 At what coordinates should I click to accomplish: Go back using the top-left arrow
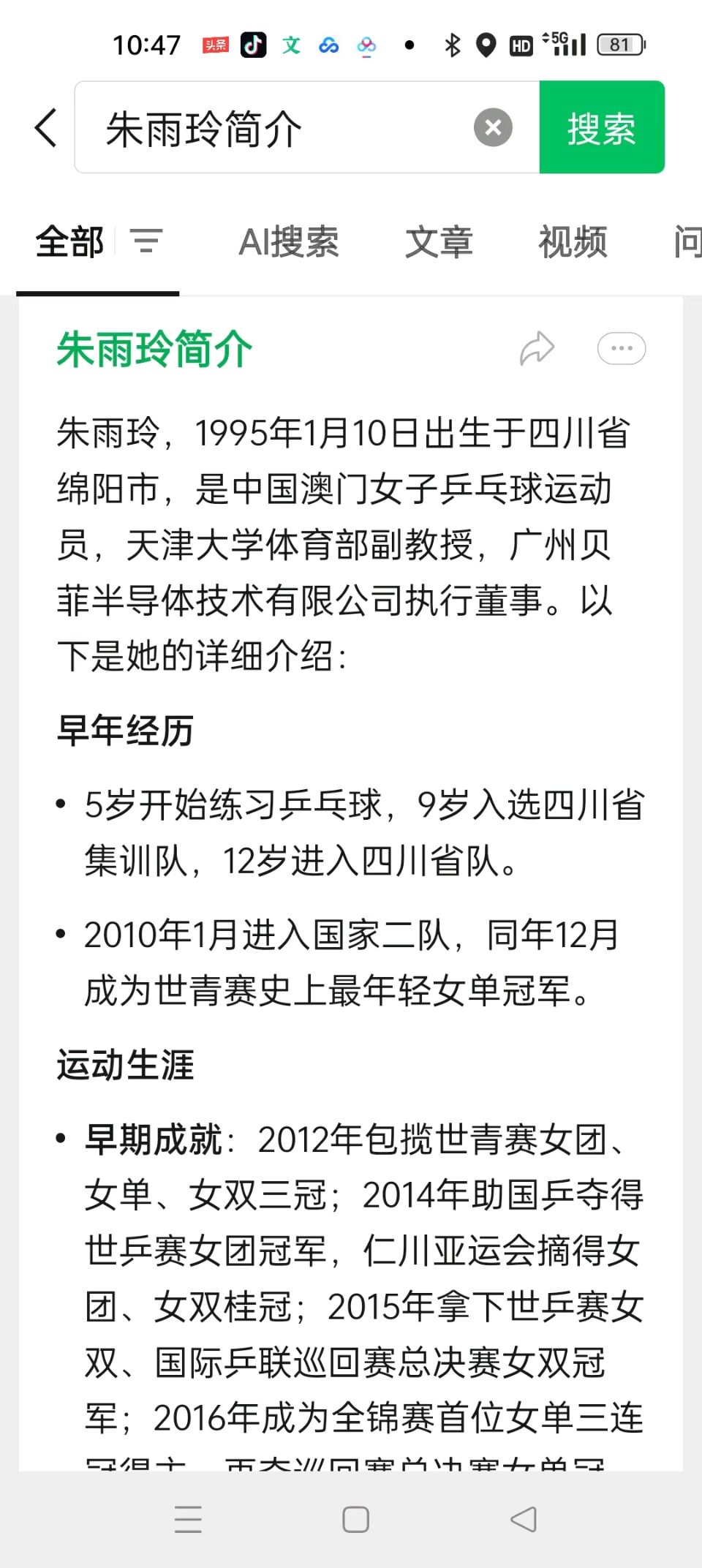coord(46,128)
